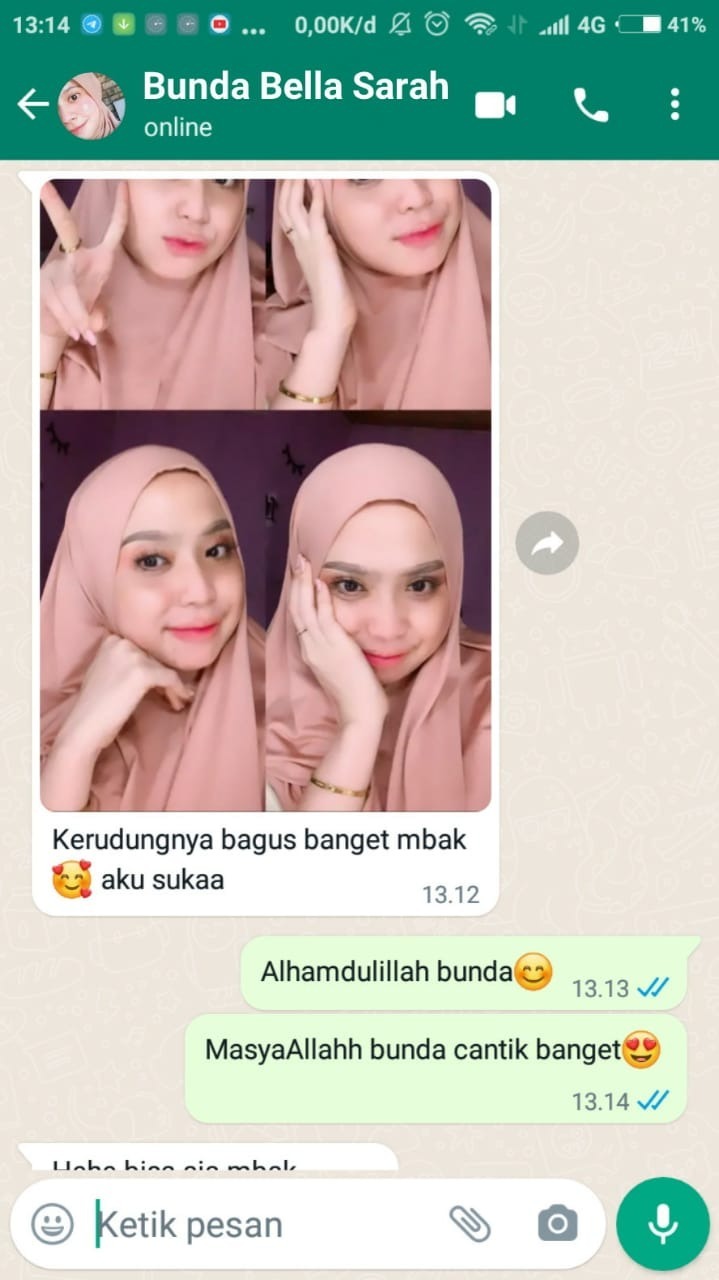
Task: Open the received hijab photo collage
Action: pyautogui.click(x=265, y=495)
